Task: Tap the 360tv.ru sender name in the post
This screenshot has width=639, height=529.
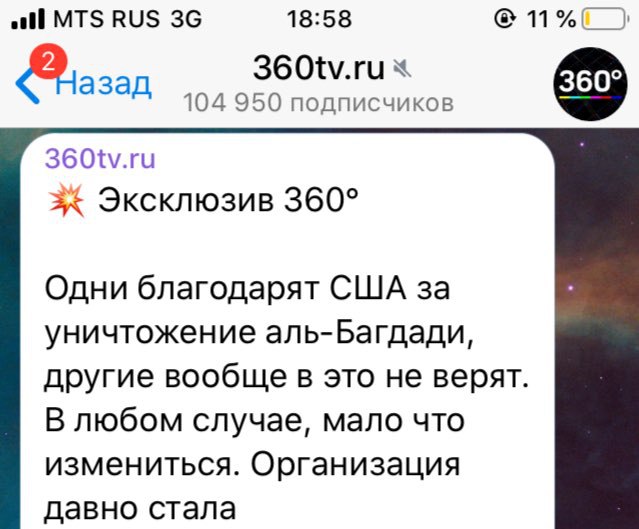Action: pos(101,158)
